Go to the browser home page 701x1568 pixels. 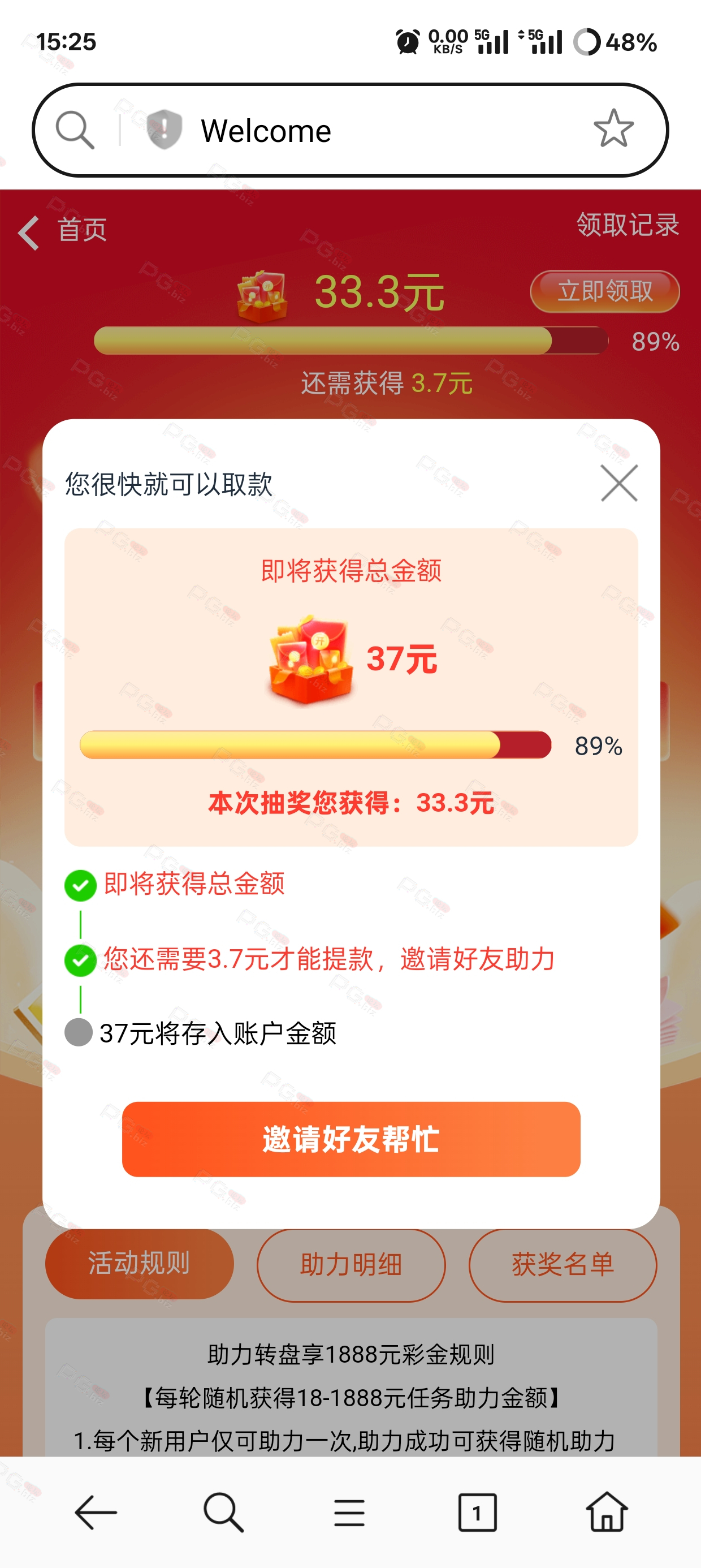607,1512
